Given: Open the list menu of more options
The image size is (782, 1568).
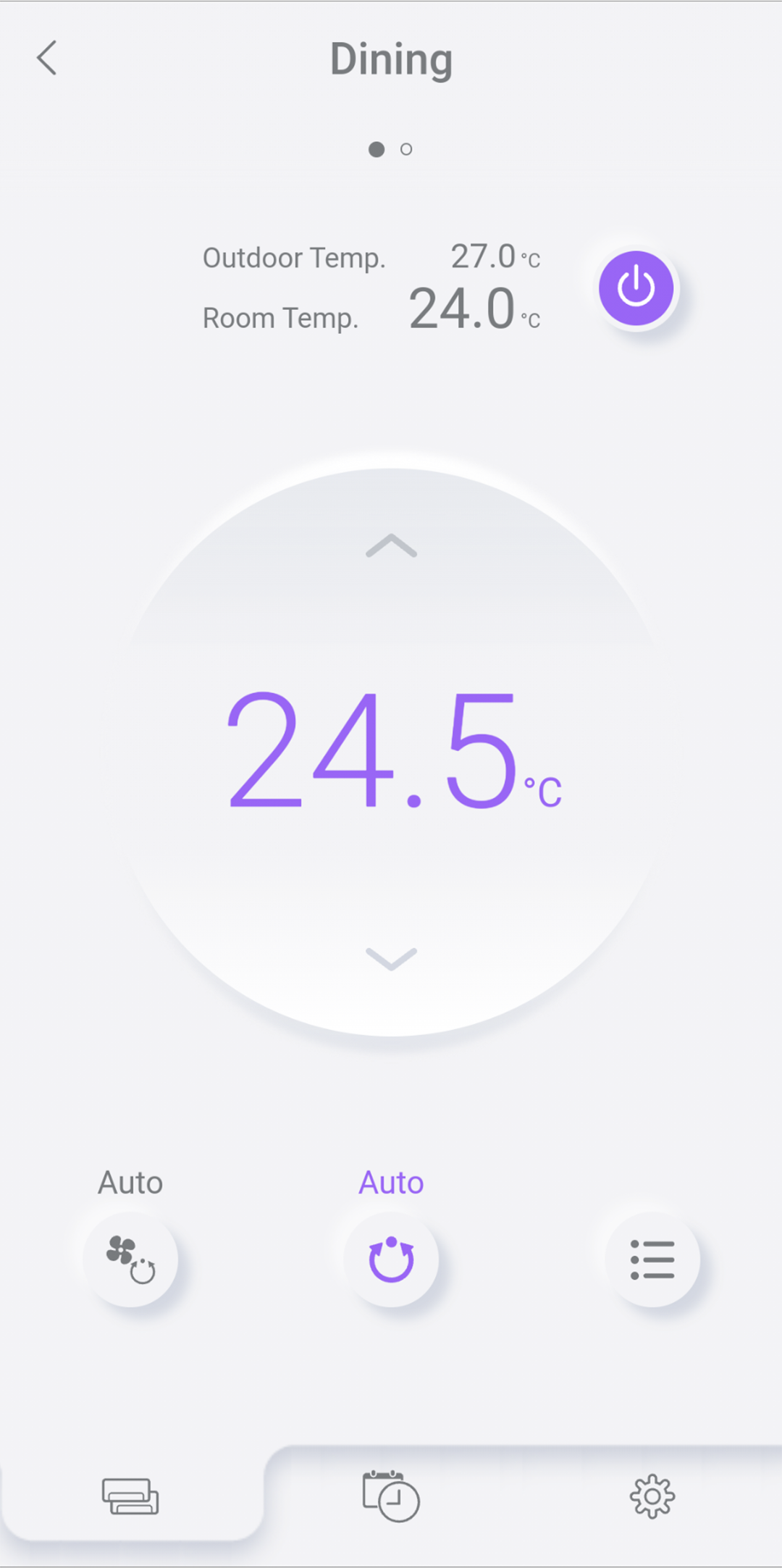Looking at the screenshot, I should 652,1259.
